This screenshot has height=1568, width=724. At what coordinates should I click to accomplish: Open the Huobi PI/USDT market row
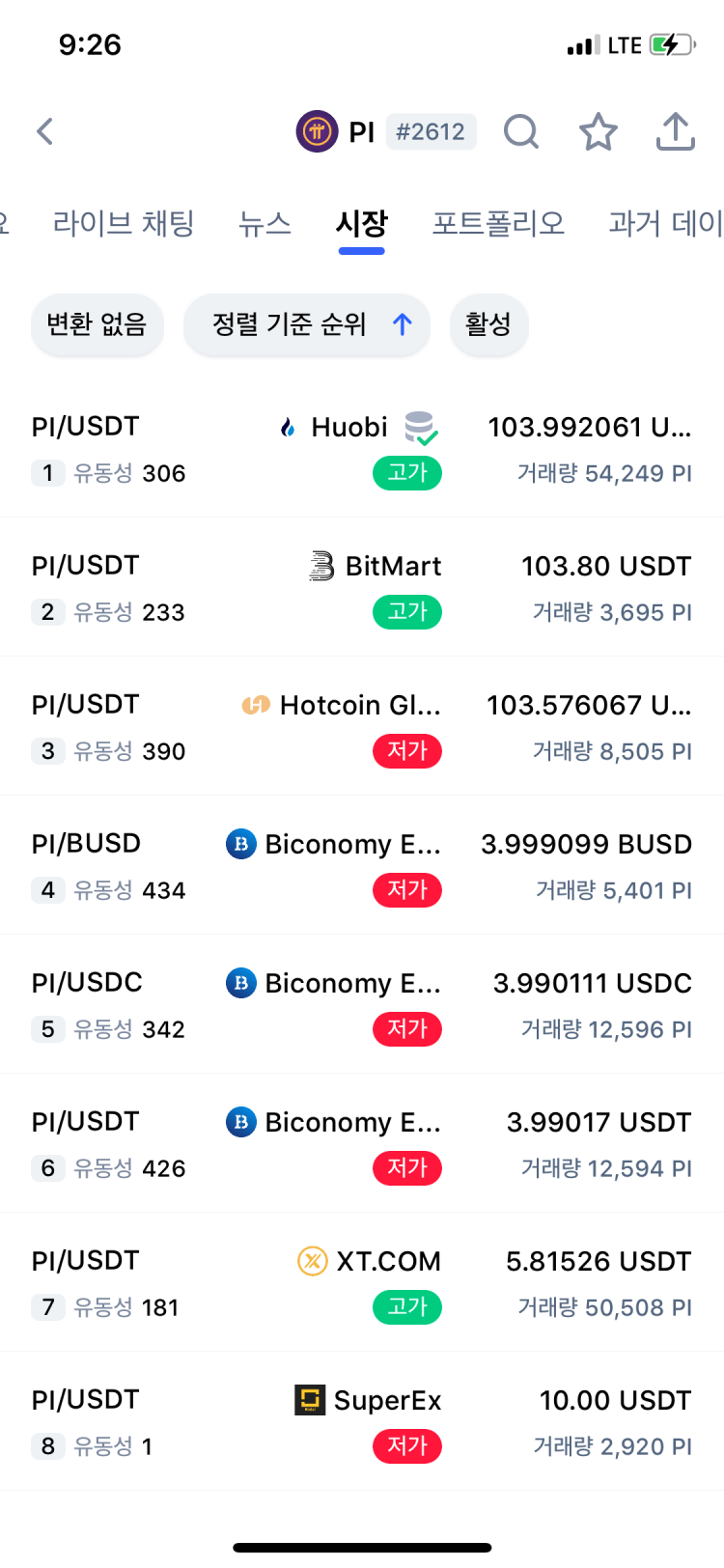pos(362,448)
